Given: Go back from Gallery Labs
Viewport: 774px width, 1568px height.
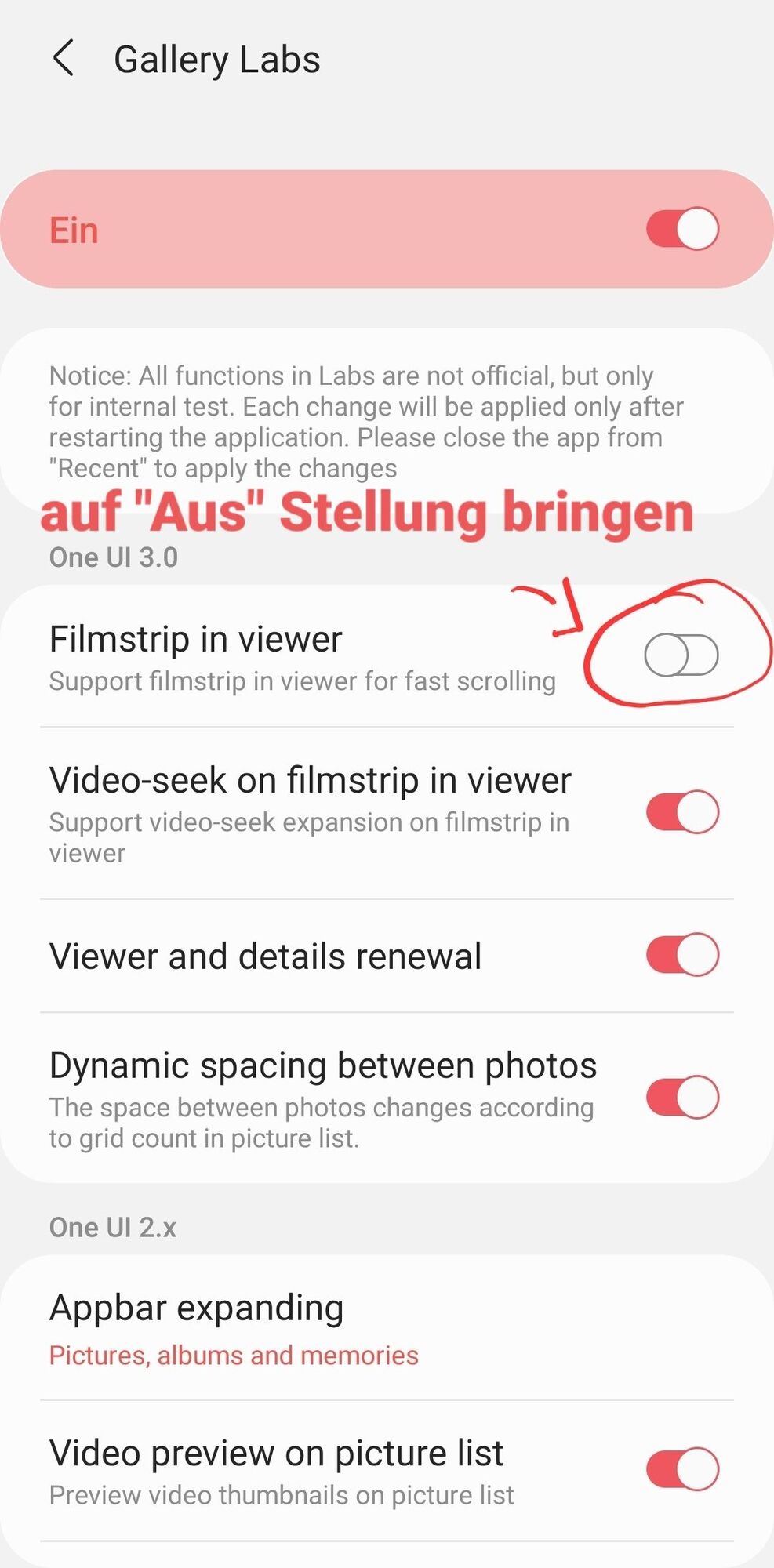Looking at the screenshot, I should (x=64, y=59).
